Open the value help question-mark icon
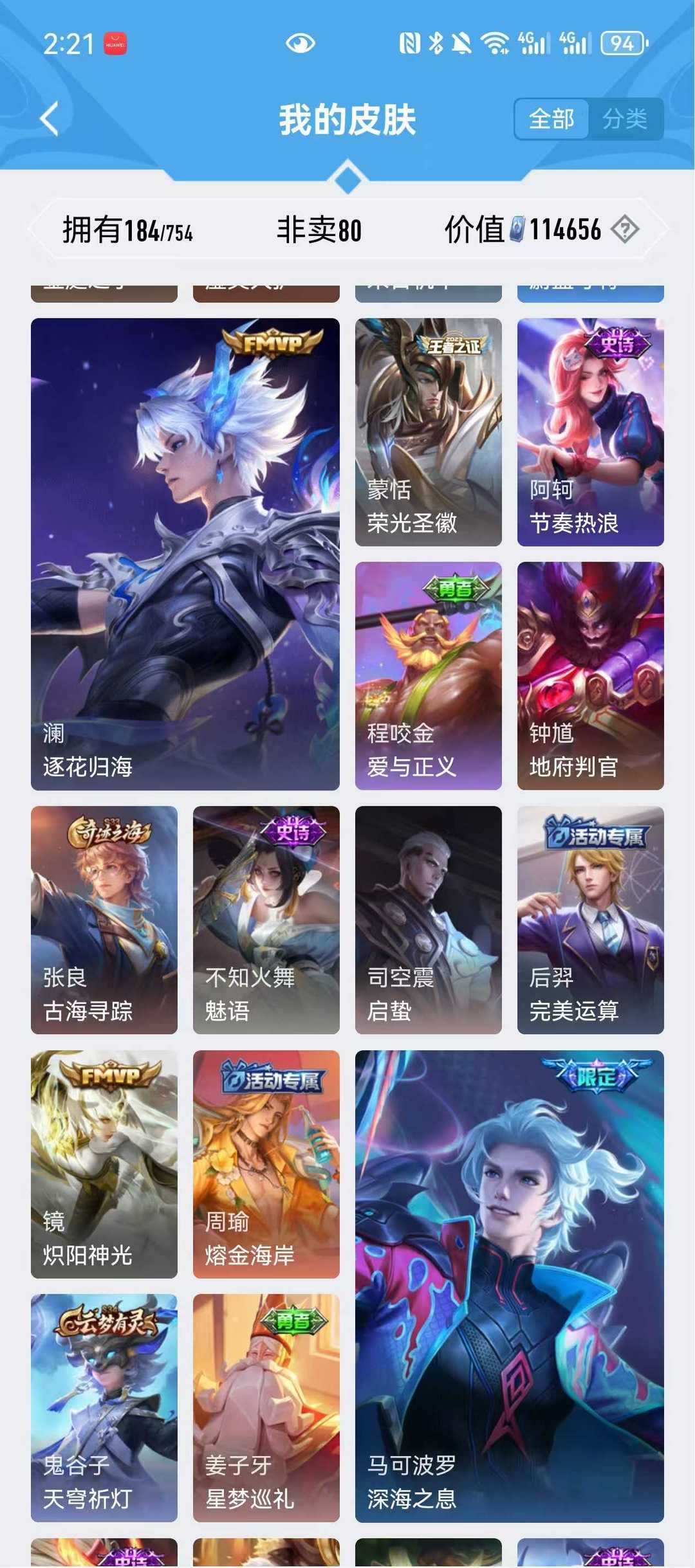The height and width of the screenshot is (1568, 695). click(x=624, y=230)
